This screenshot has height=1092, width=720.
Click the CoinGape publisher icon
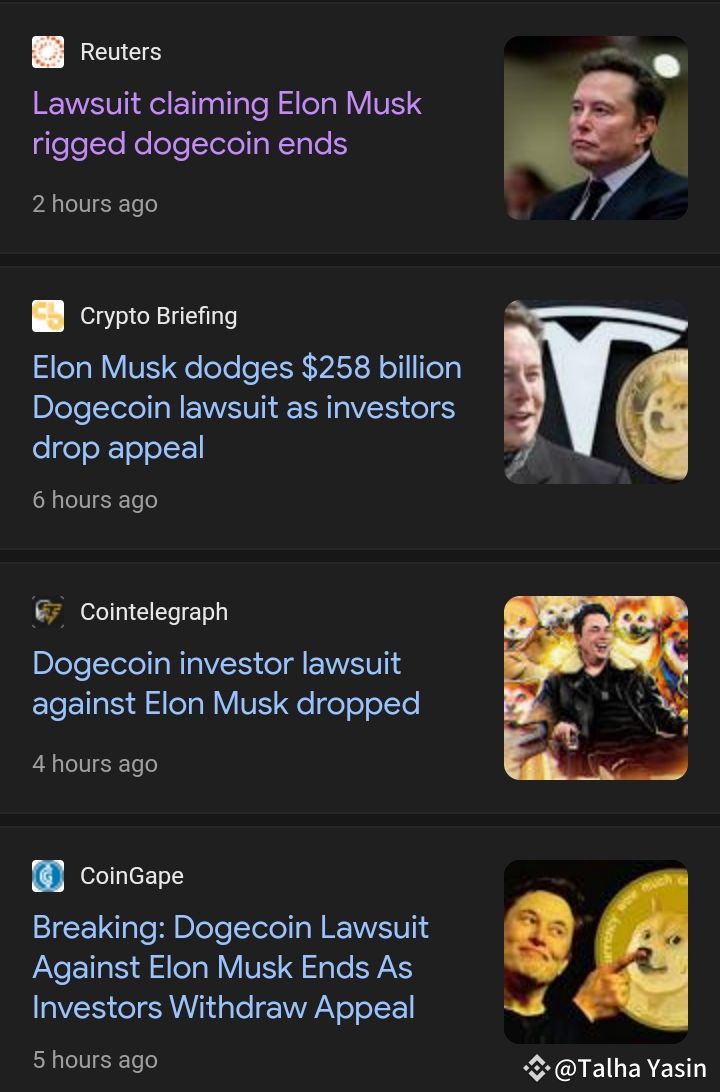(x=47, y=876)
